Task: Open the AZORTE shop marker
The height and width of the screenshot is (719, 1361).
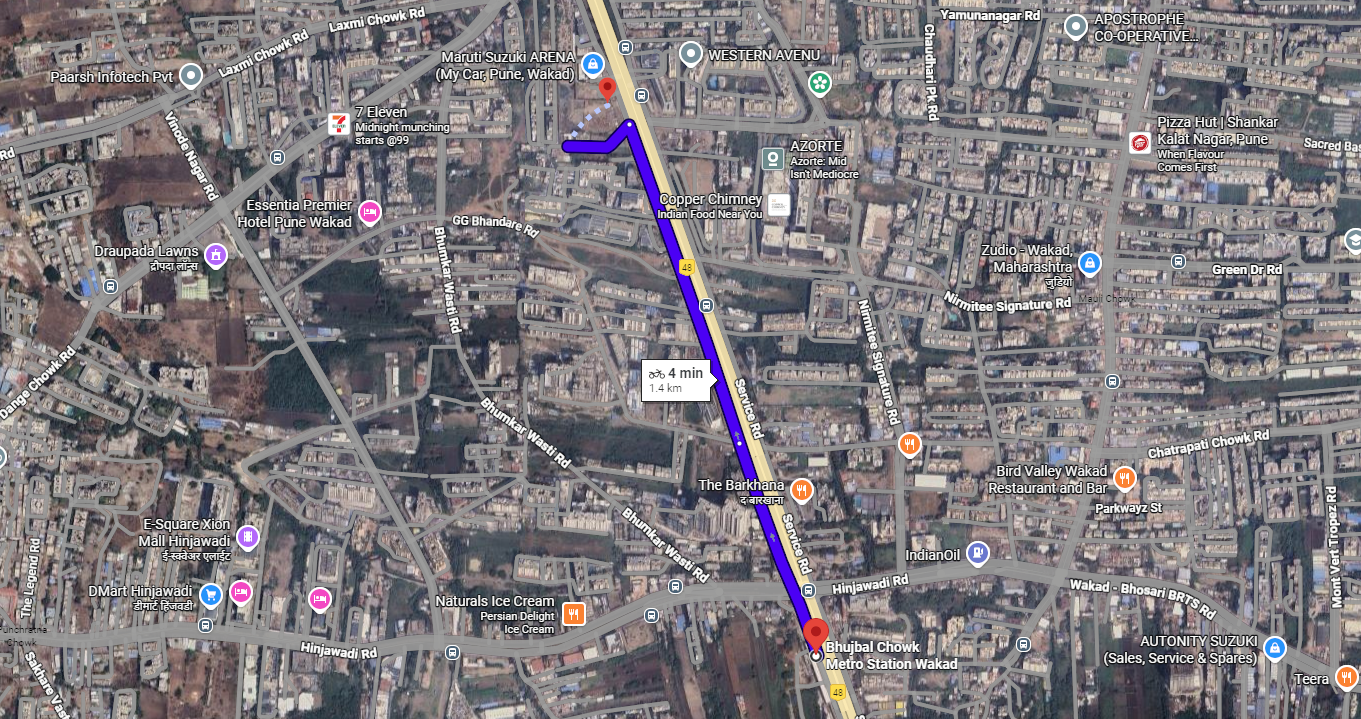Action: click(772, 158)
